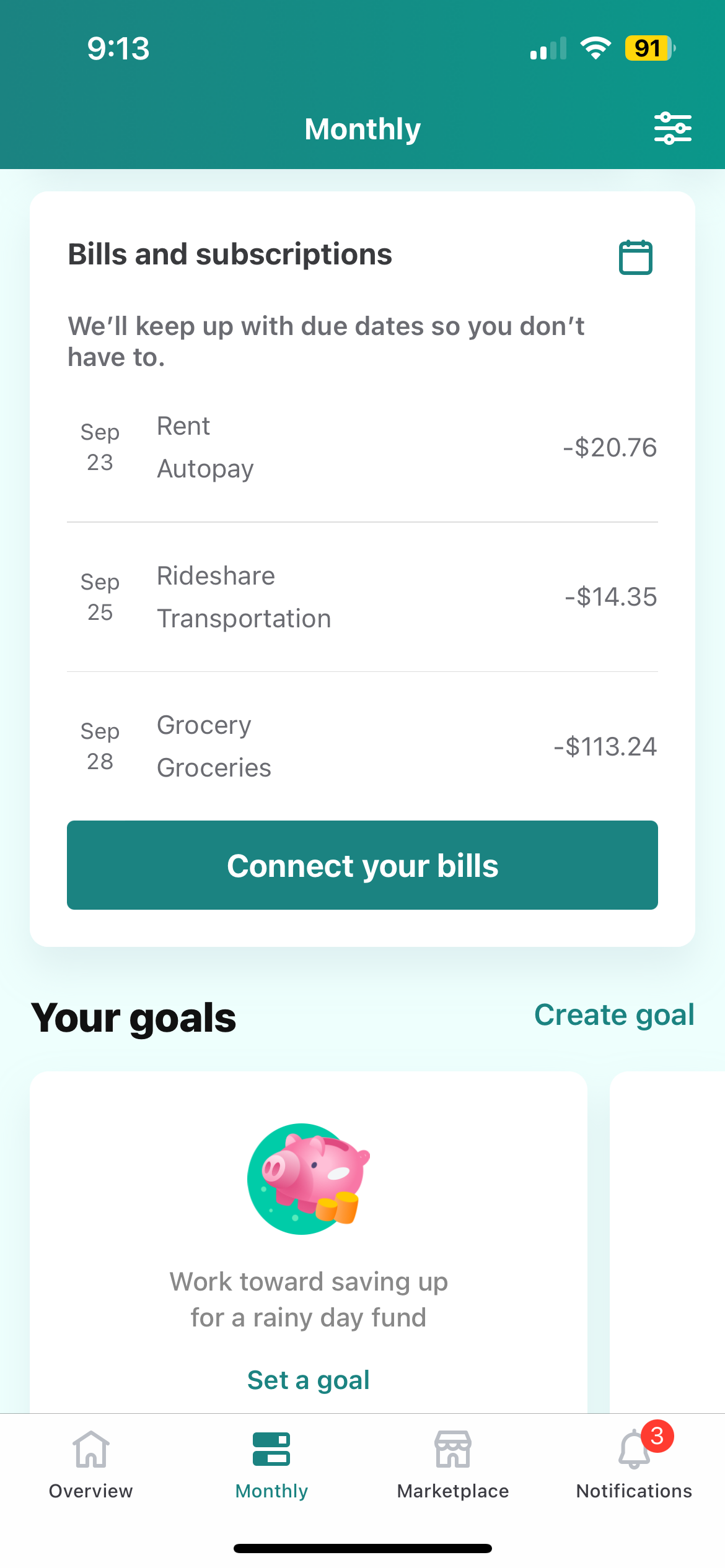Go to the Marketplace tab

coord(453,1465)
